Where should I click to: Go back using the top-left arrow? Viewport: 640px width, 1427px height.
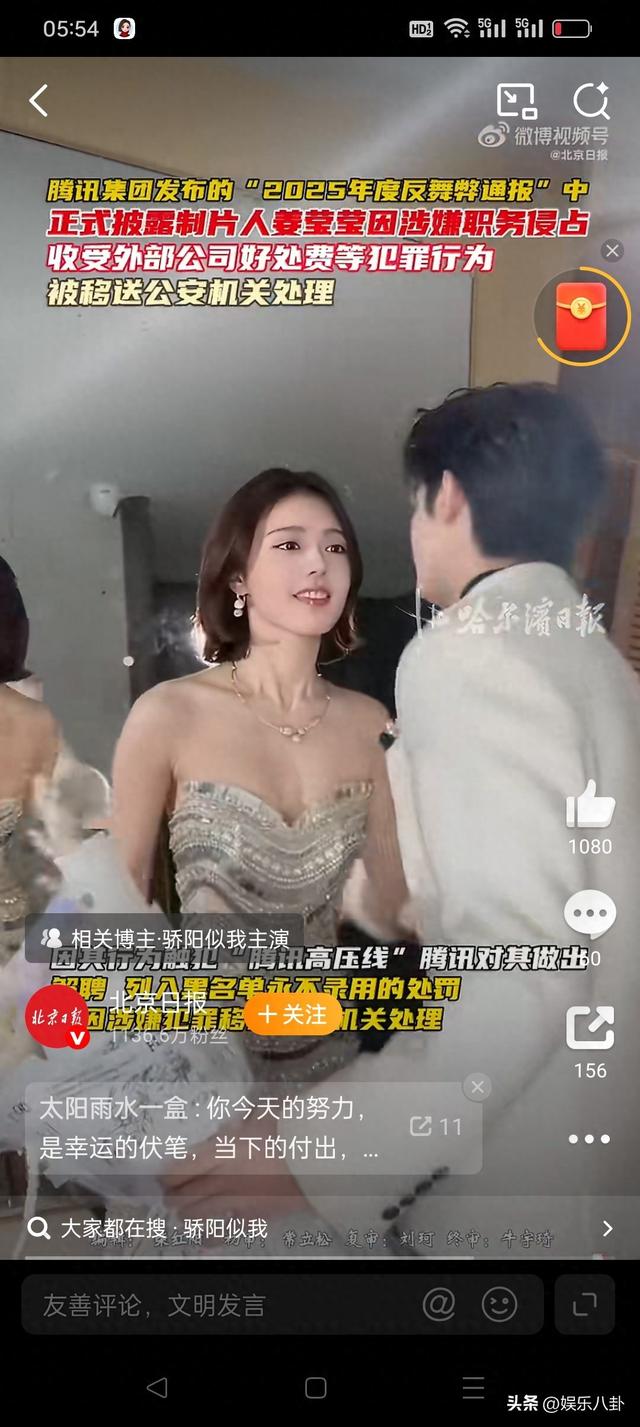[39, 101]
